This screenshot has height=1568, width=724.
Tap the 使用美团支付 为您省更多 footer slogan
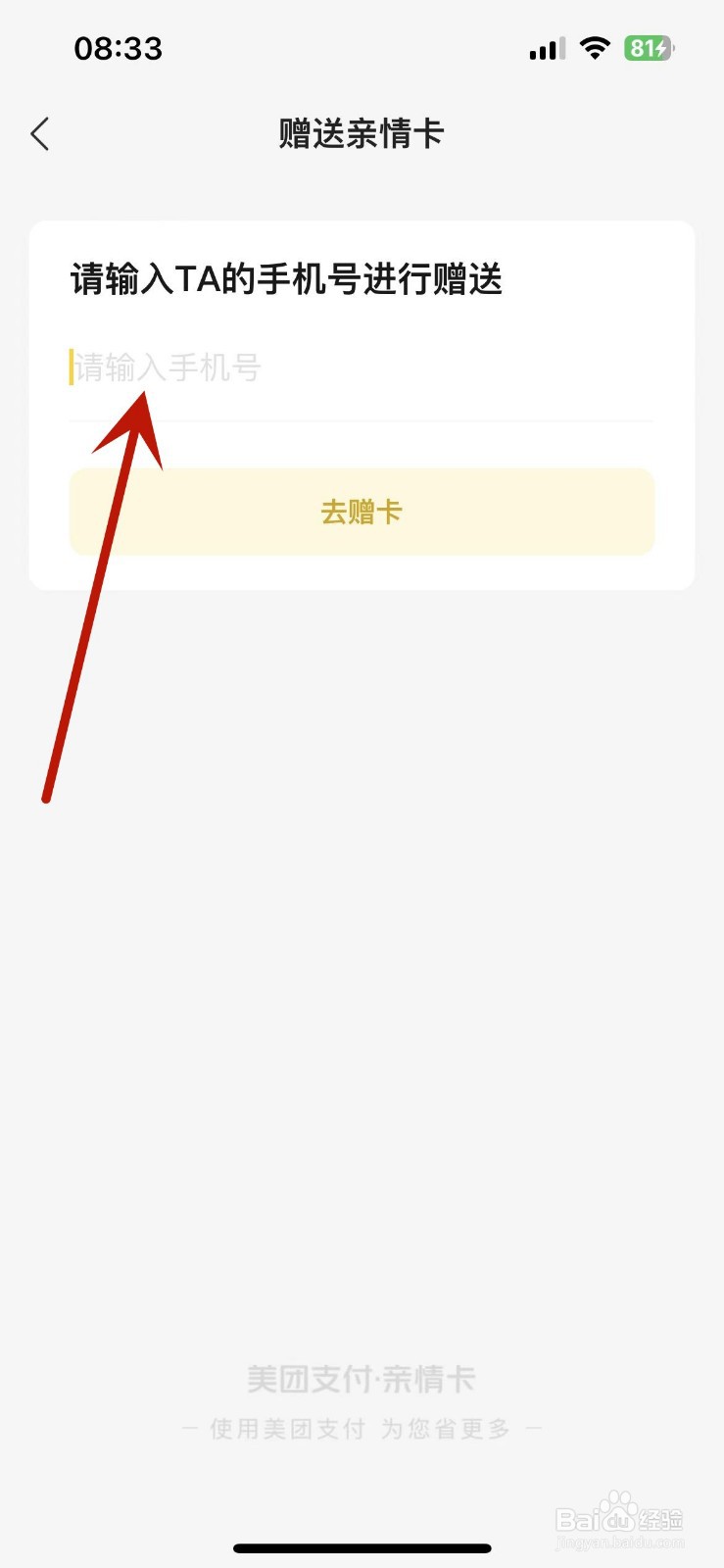[x=361, y=1429]
